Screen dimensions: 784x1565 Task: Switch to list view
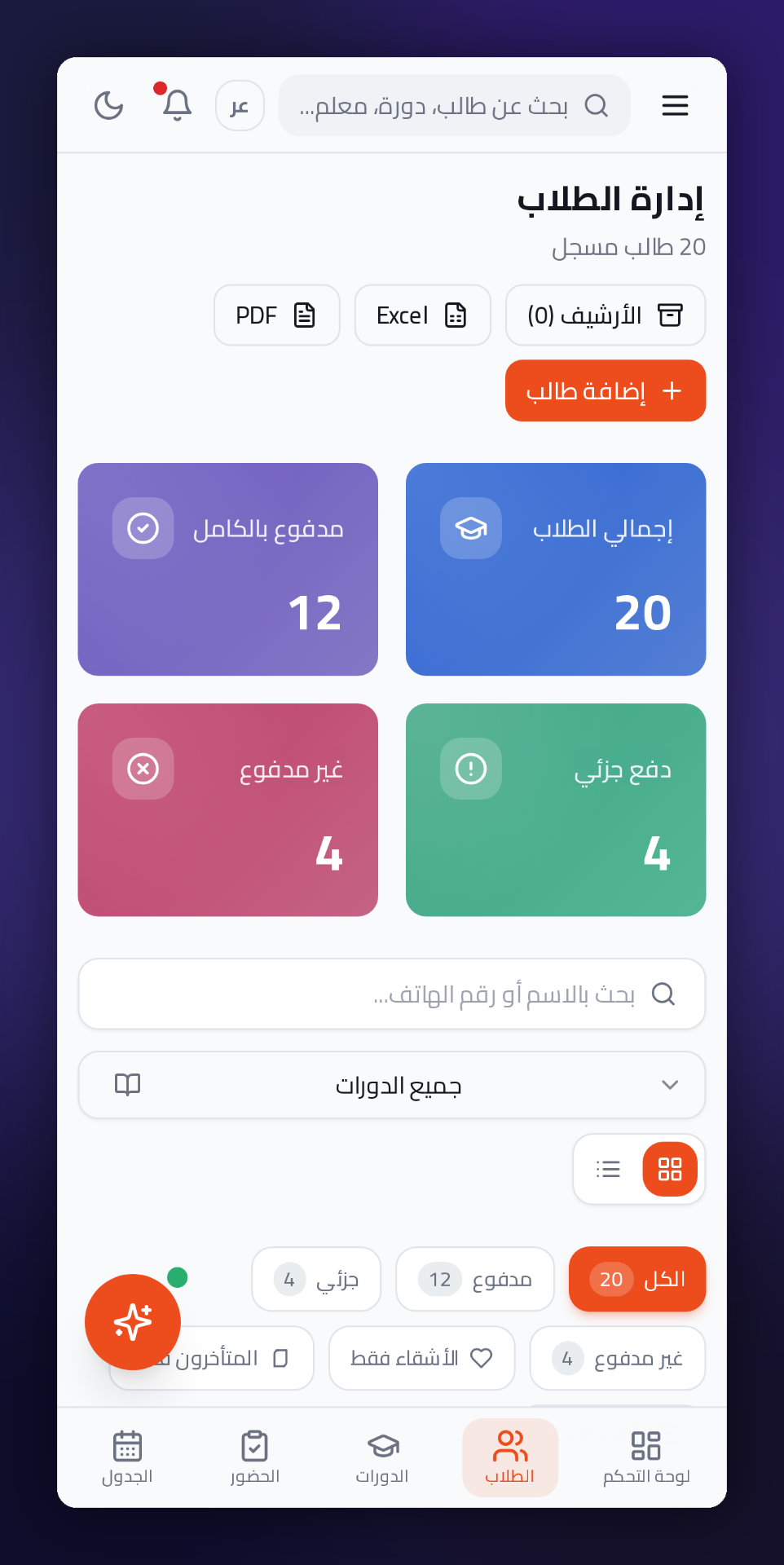click(x=608, y=1170)
